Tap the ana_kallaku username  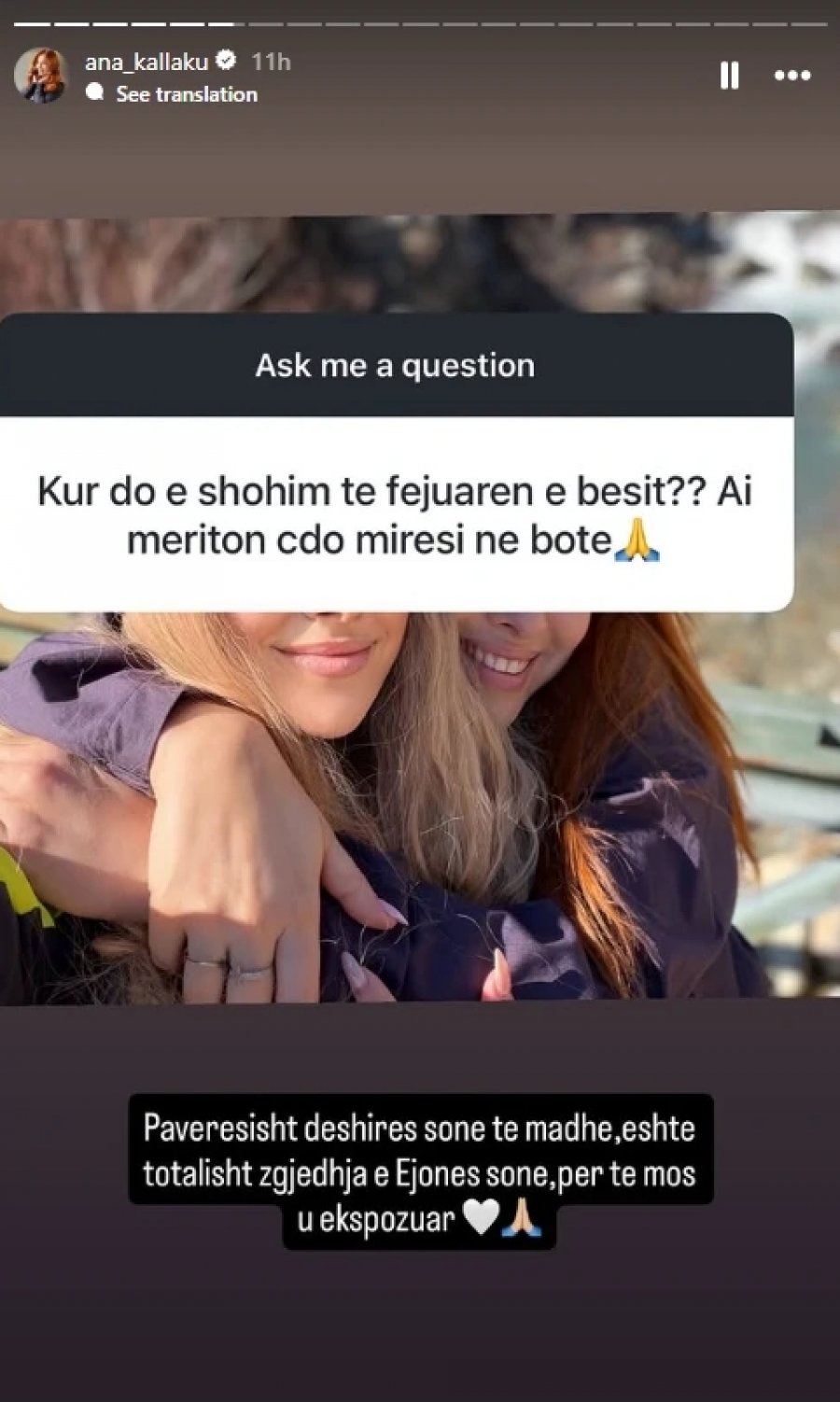coord(147,62)
